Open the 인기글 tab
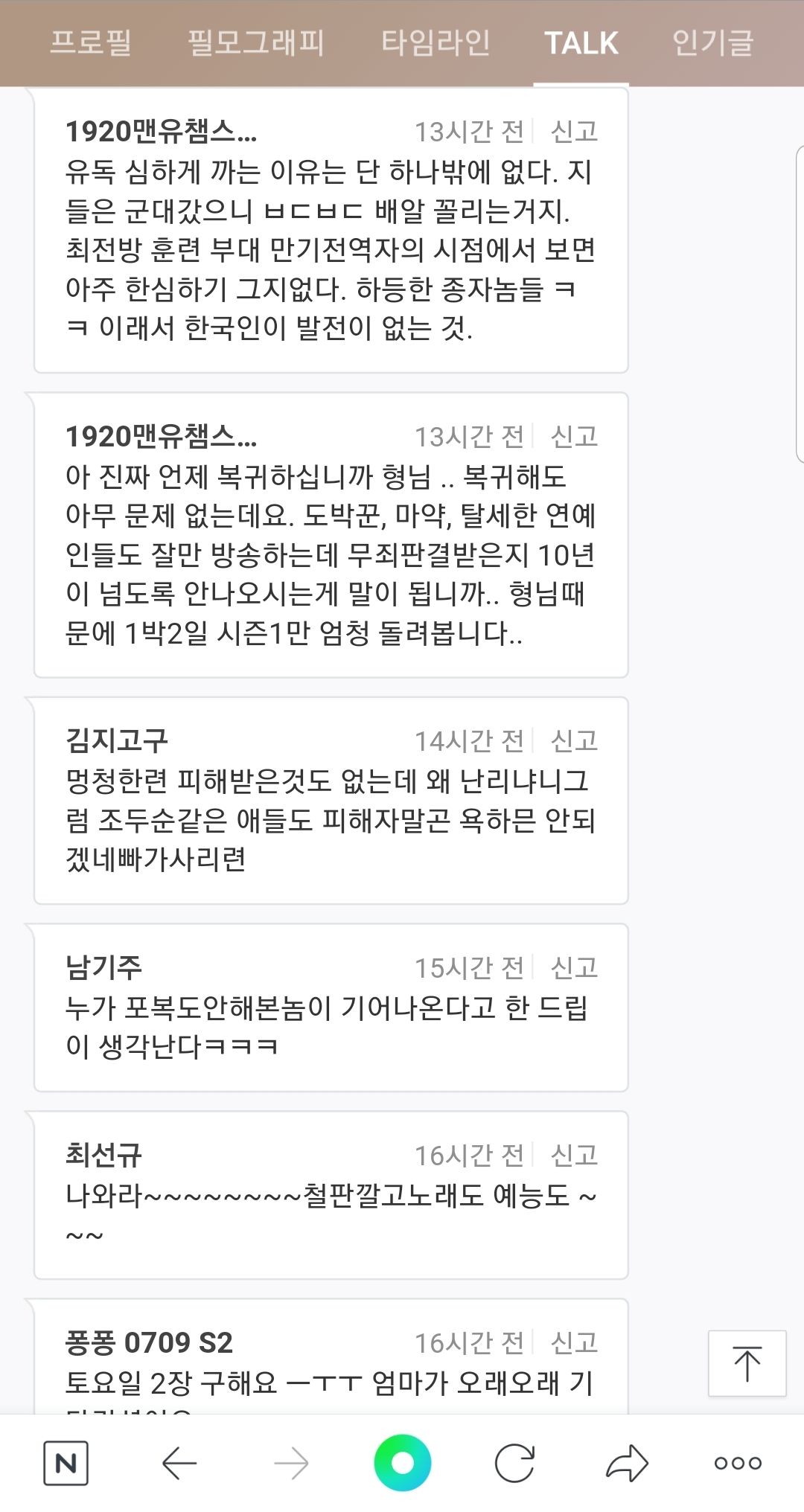This screenshot has width=804, height=1512. point(712,42)
